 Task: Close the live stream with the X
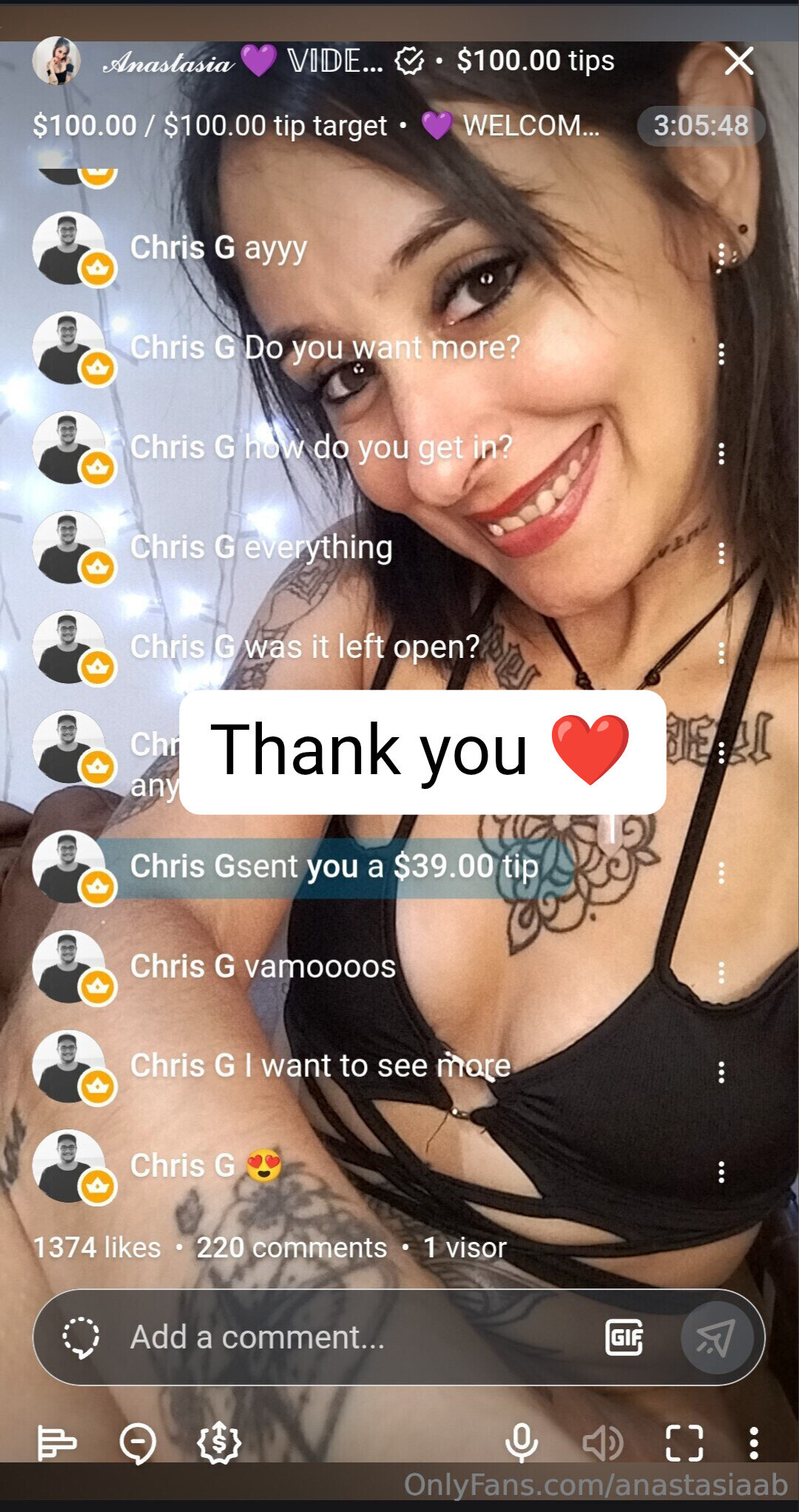[x=739, y=61]
